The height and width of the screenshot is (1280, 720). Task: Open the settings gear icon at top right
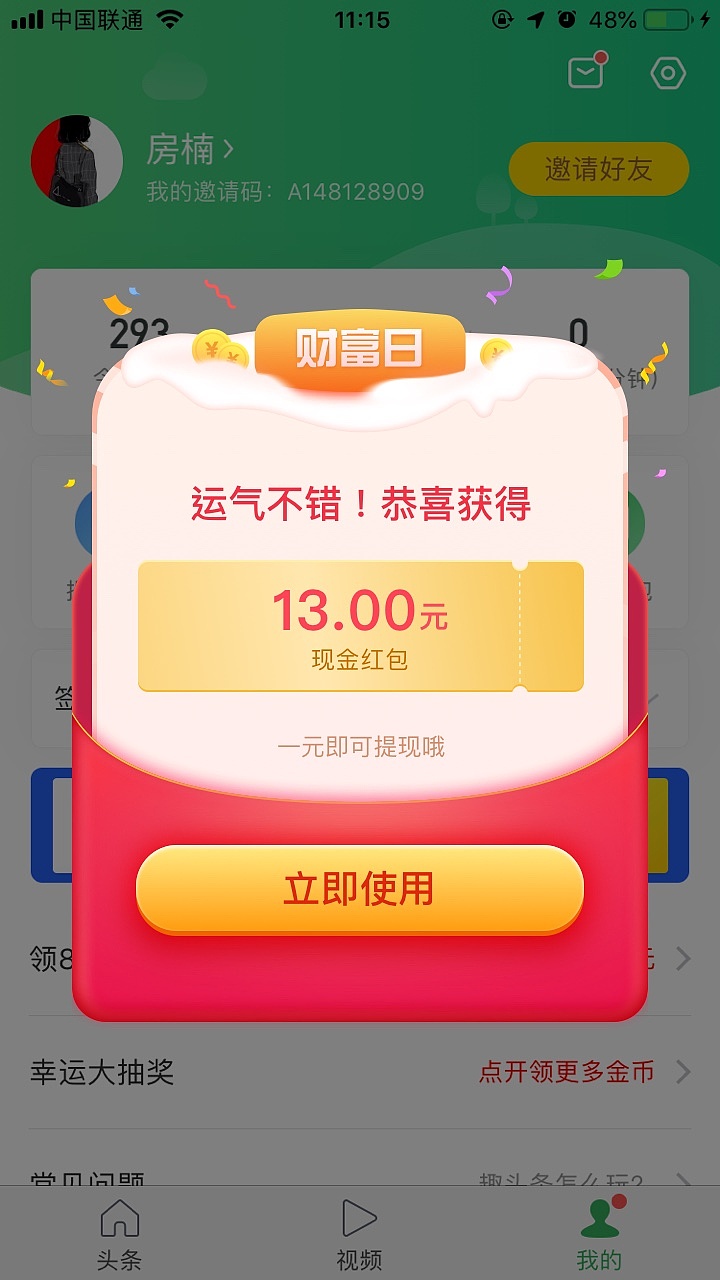668,72
